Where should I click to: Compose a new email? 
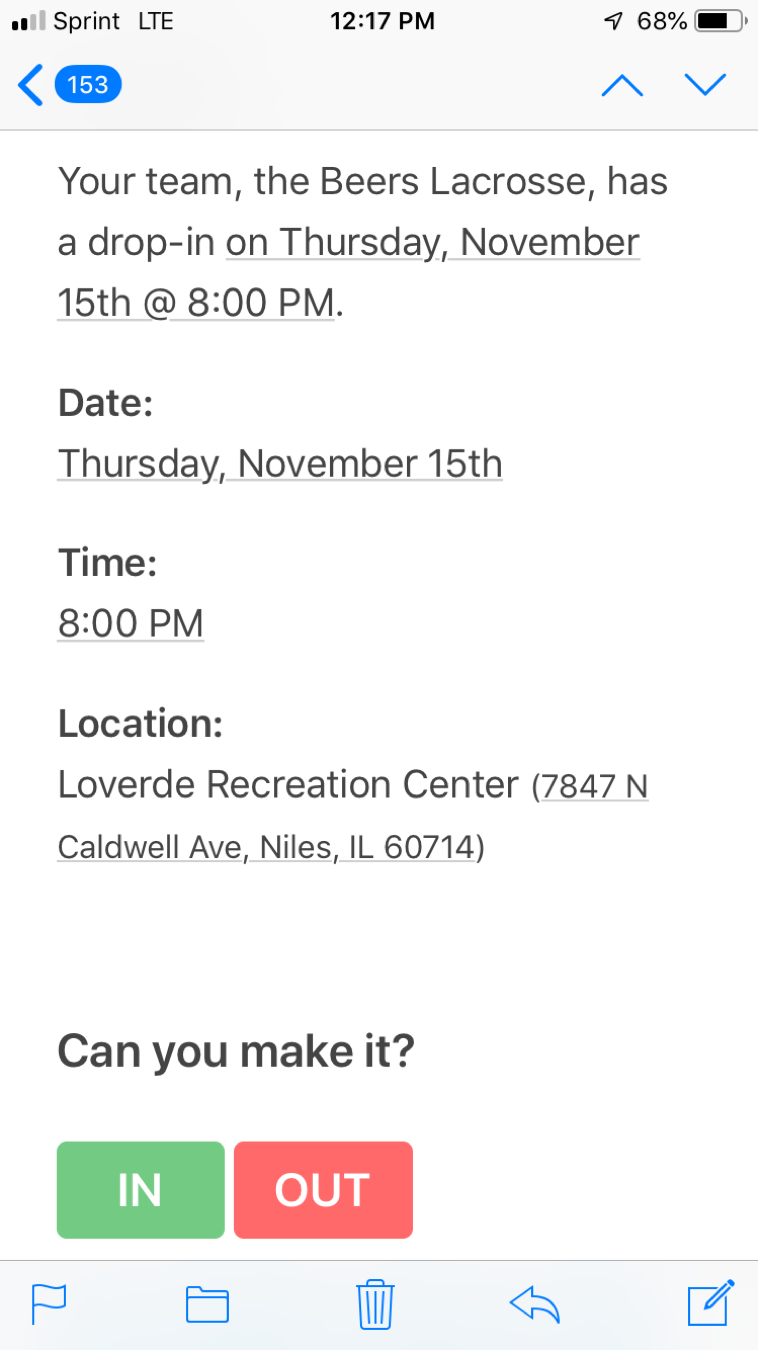point(712,1303)
